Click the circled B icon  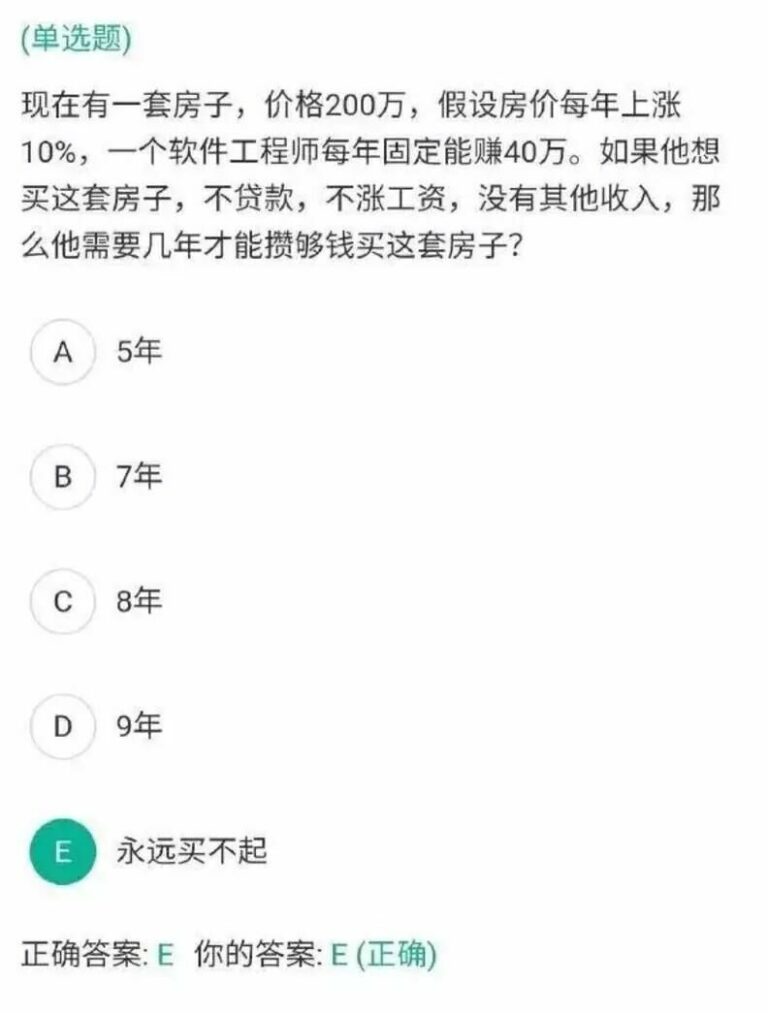[x=64, y=475]
